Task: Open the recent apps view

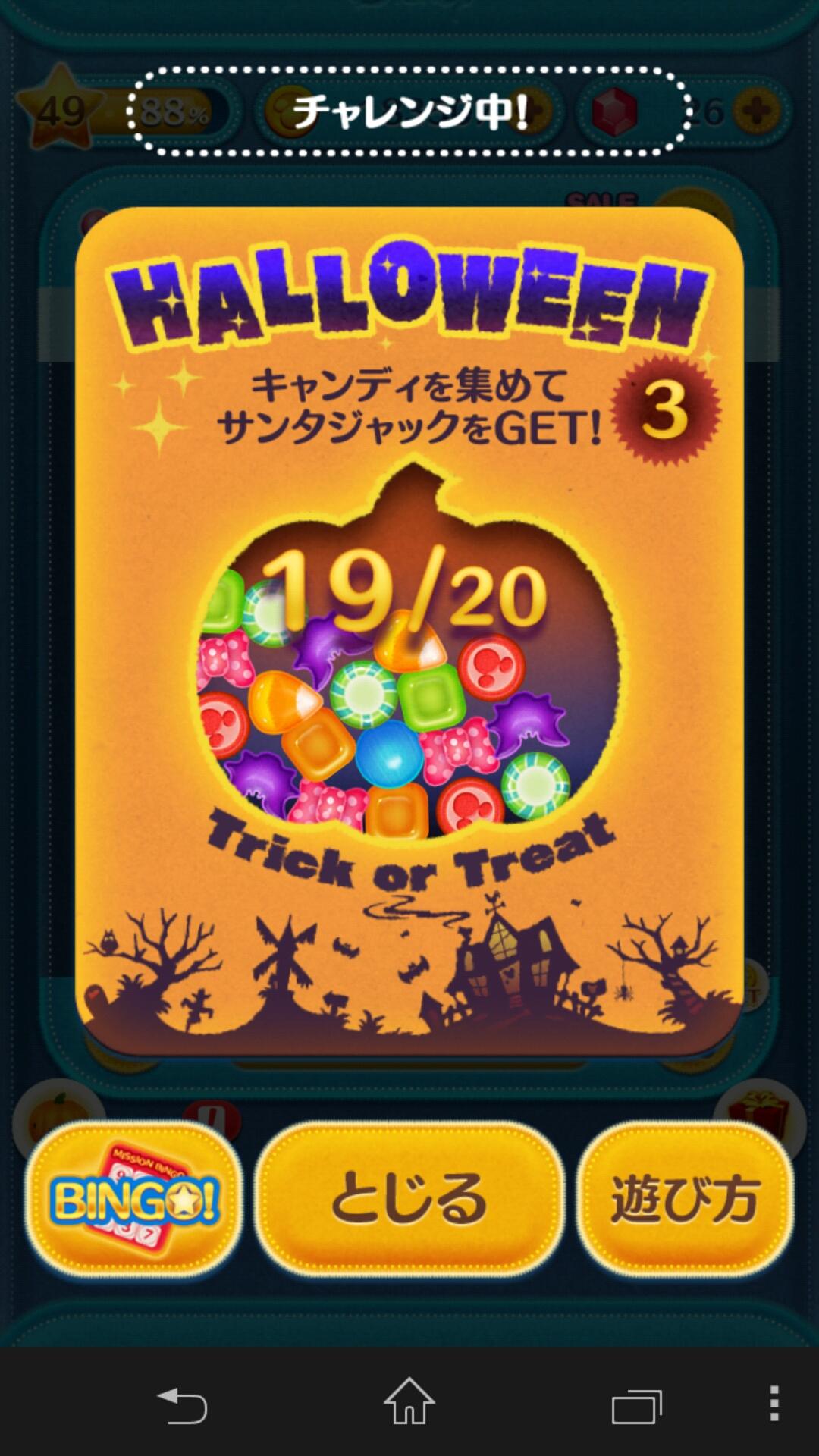Action: tap(636, 1405)
